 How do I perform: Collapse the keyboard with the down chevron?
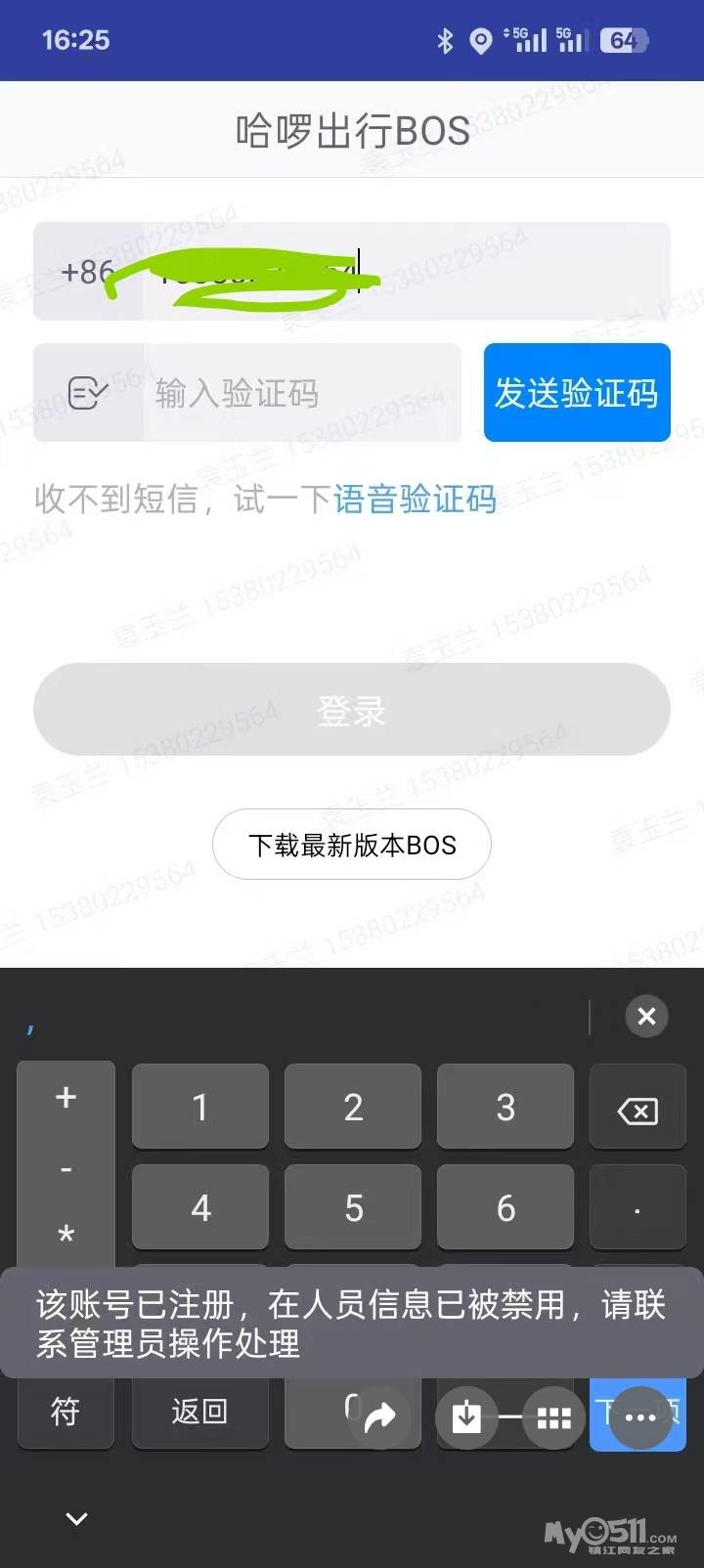pyautogui.click(x=76, y=1518)
